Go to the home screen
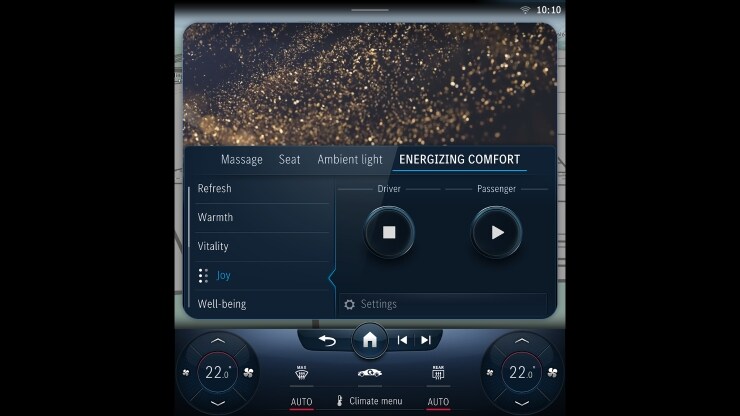The height and width of the screenshot is (416, 740). pyautogui.click(x=370, y=340)
